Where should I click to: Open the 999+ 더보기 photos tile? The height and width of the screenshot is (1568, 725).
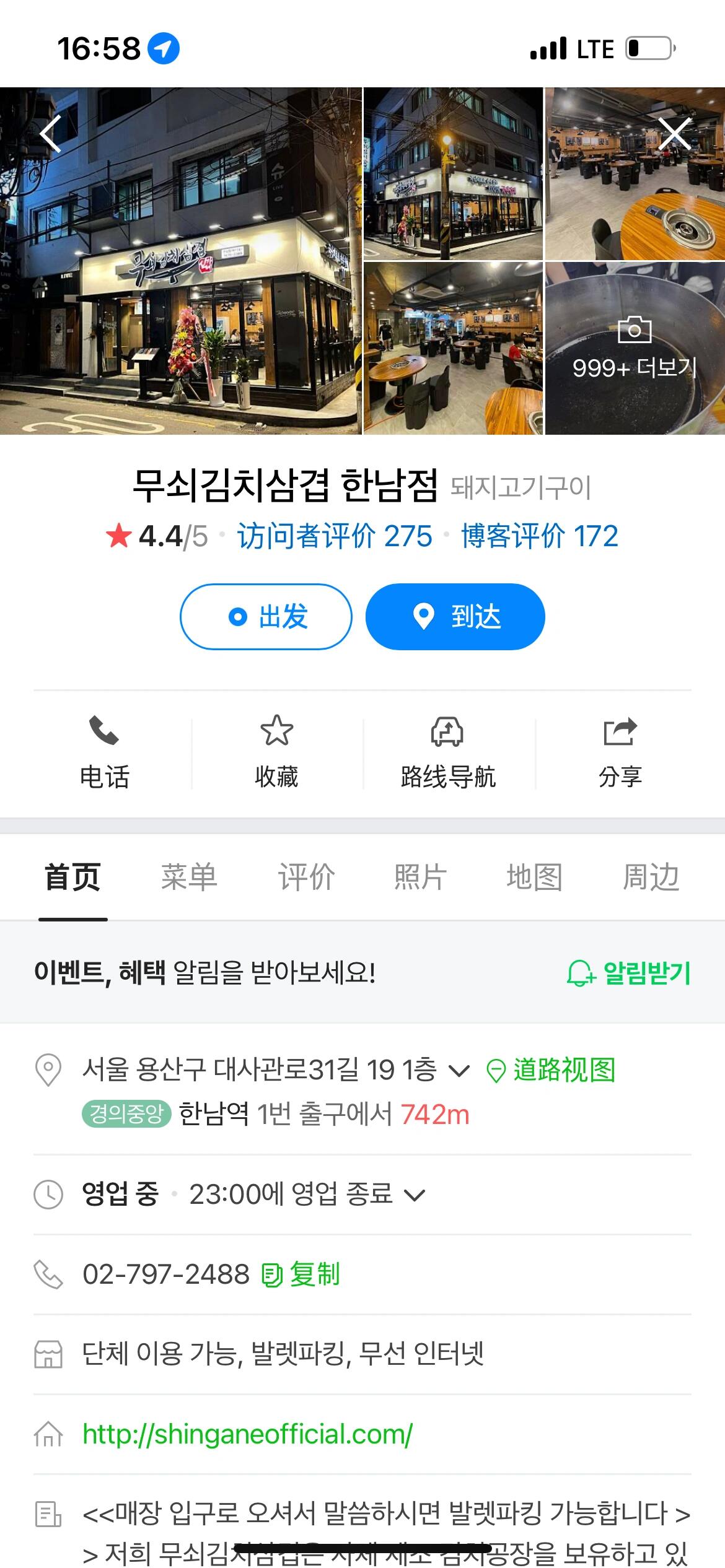[x=635, y=349]
